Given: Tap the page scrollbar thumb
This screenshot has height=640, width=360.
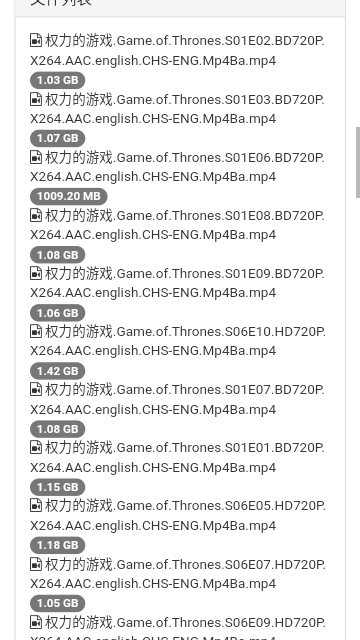Looking at the screenshot, I should pos(358,162).
